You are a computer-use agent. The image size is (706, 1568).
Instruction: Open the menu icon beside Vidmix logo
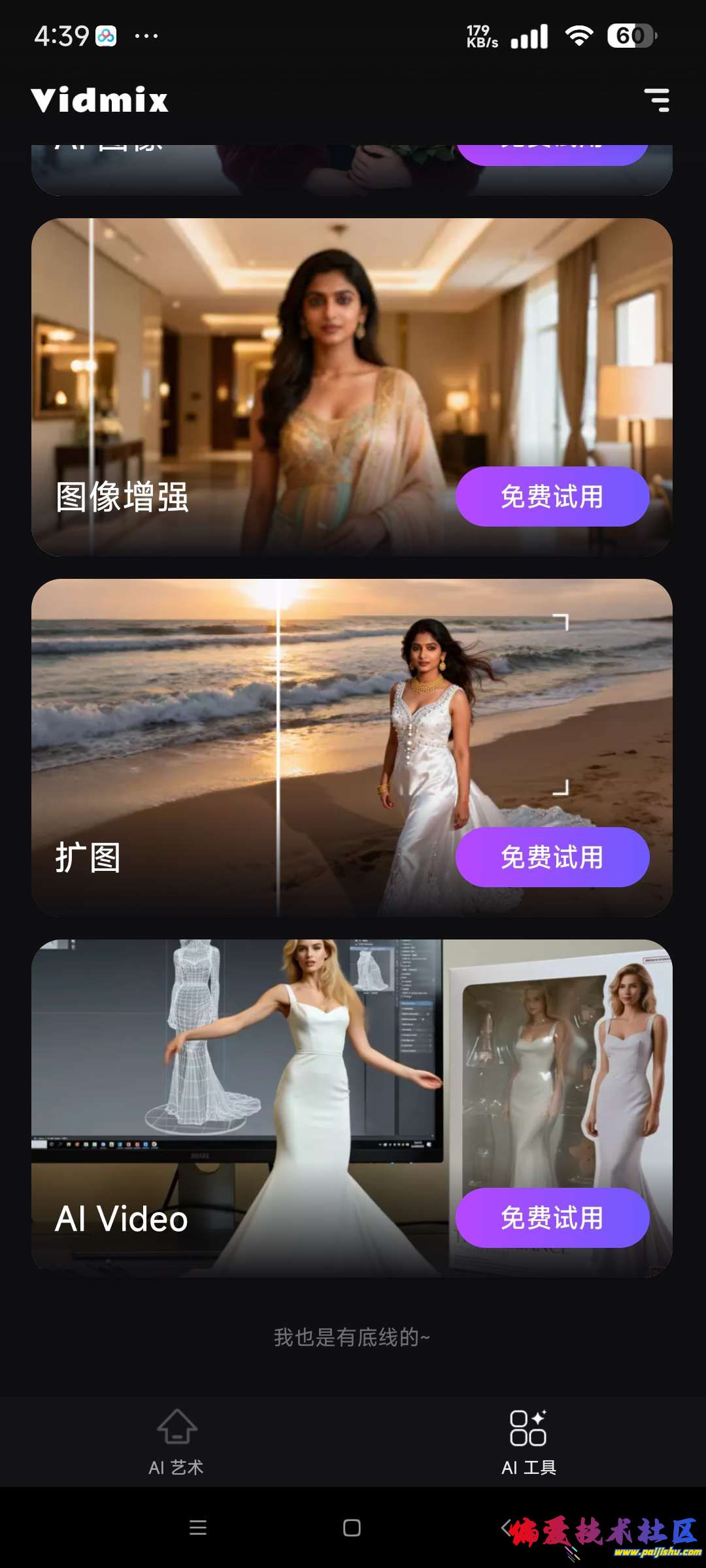tap(656, 100)
